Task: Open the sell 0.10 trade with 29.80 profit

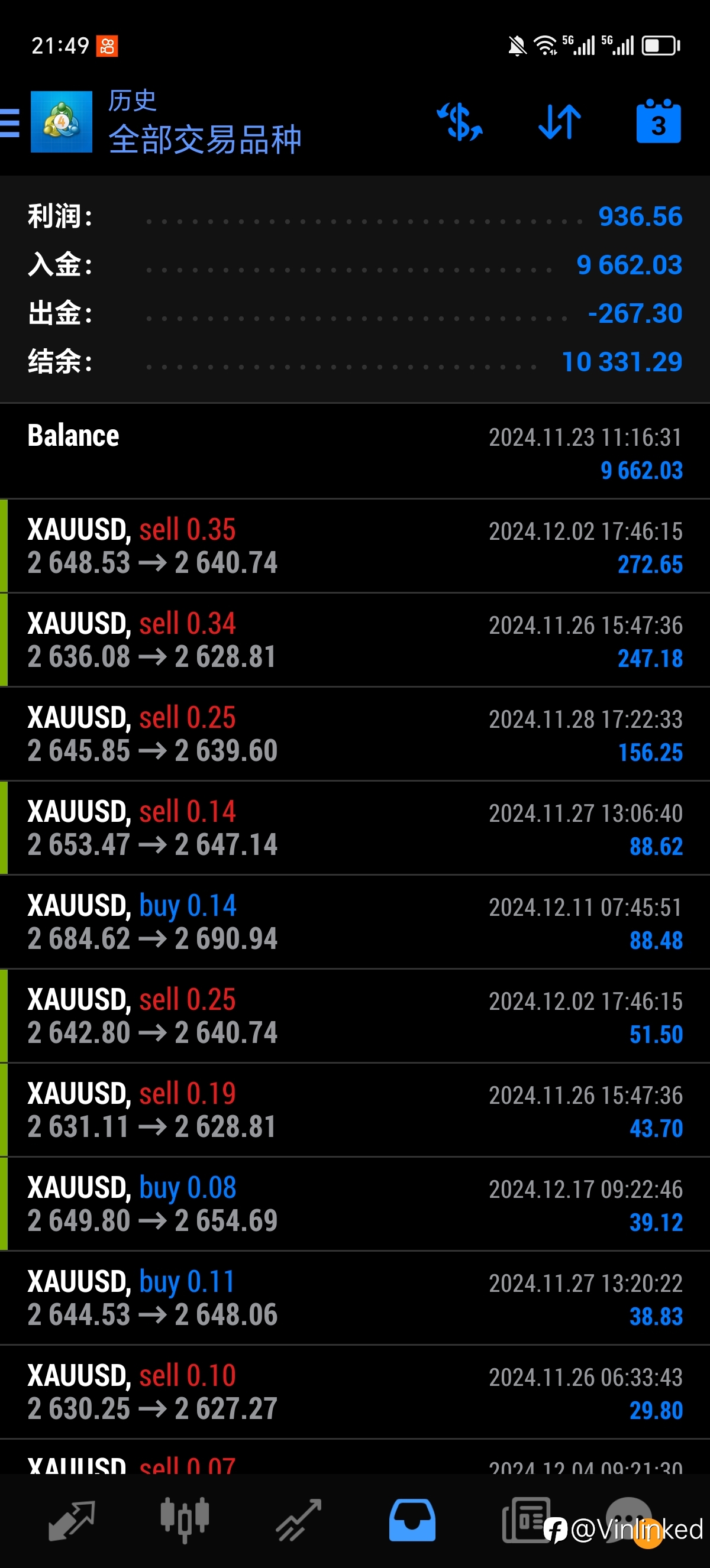Action: (355, 1393)
